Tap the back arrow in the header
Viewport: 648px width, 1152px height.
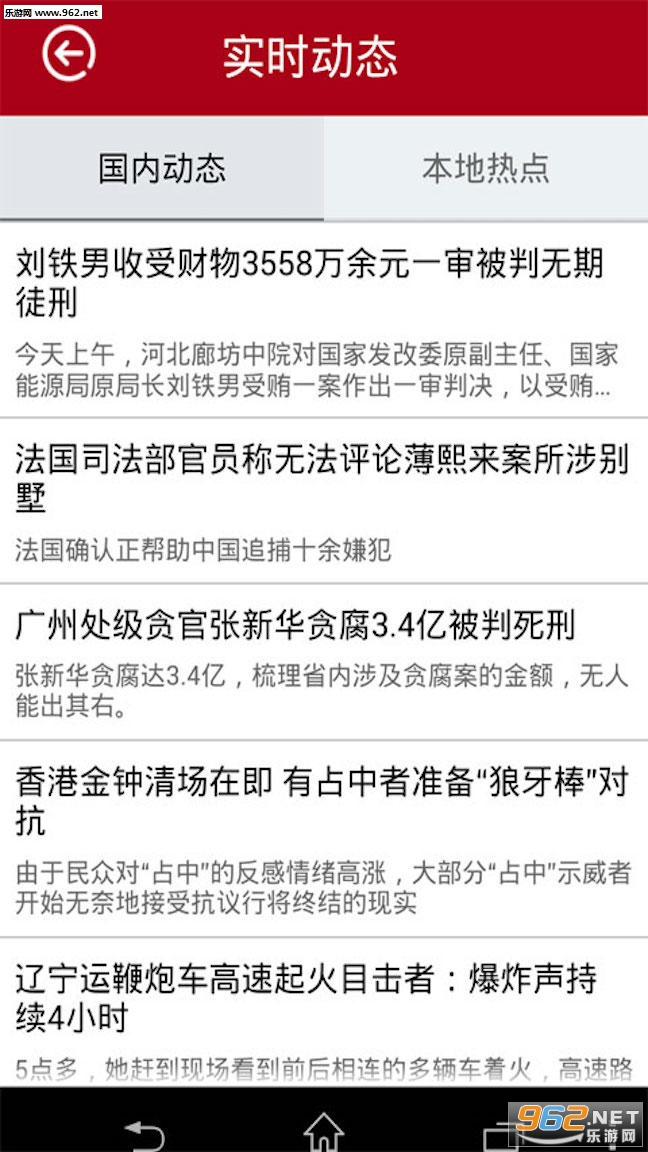(68, 54)
